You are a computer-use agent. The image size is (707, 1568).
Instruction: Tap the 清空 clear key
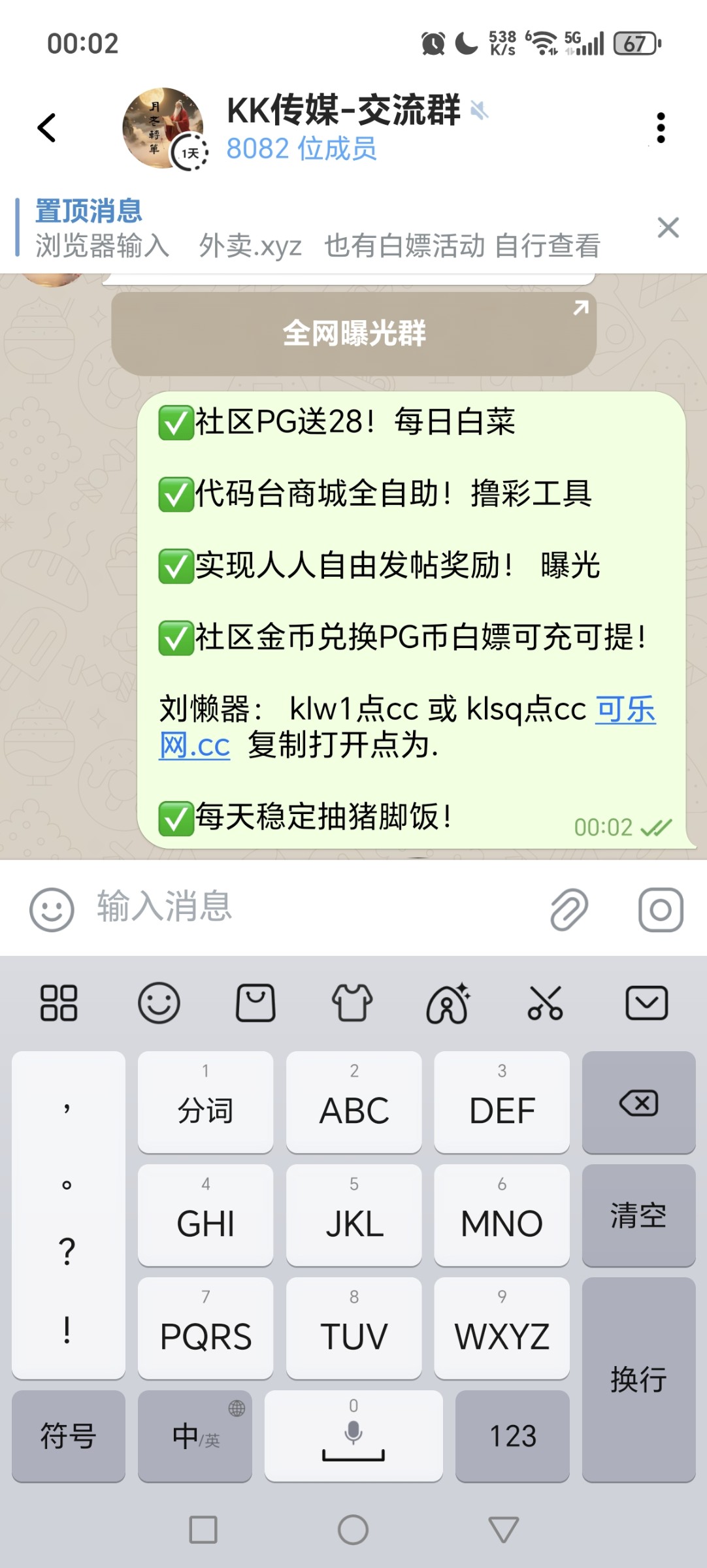pyautogui.click(x=638, y=1215)
